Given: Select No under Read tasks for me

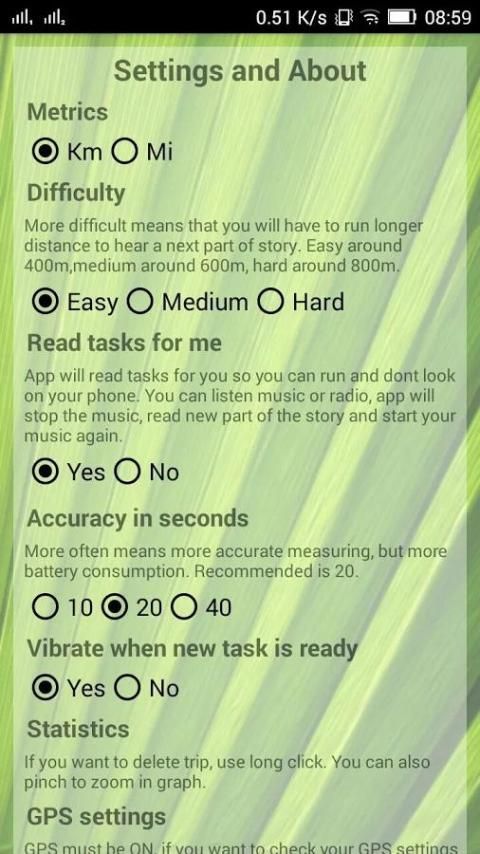Looking at the screenshot, I should click(146, 472).
